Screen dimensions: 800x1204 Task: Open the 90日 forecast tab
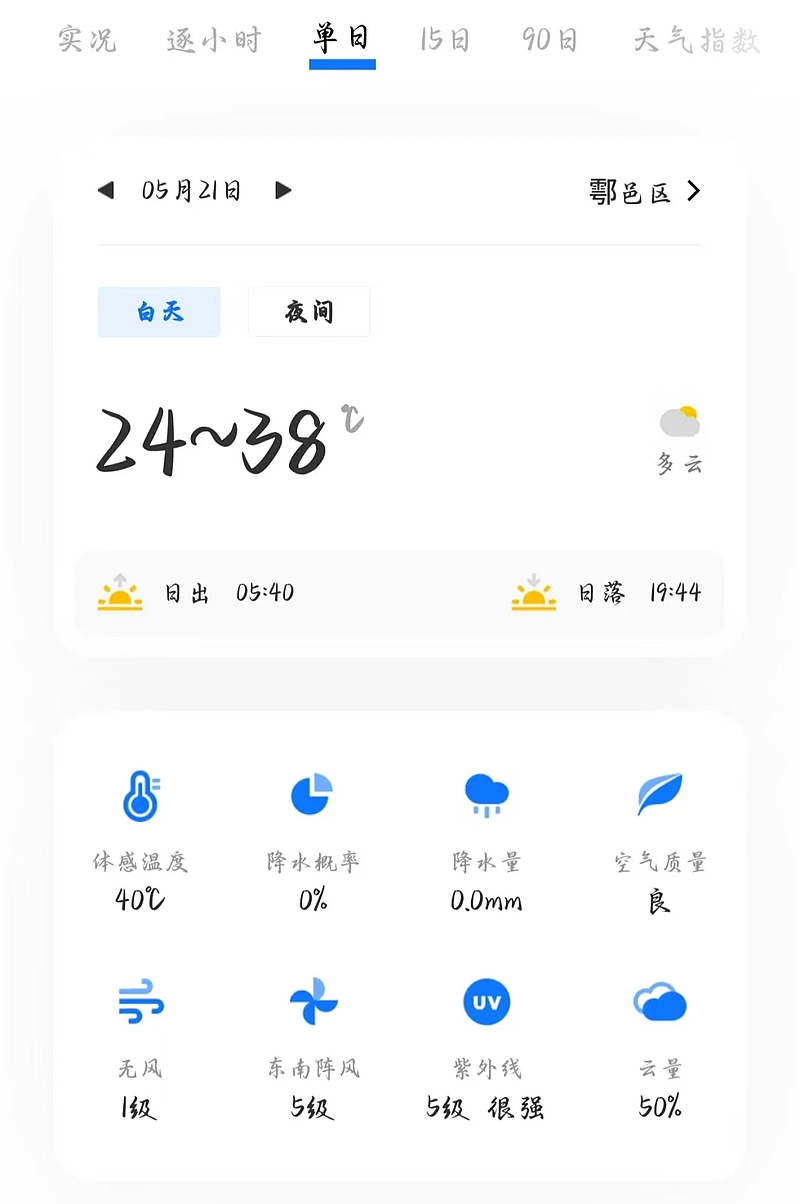tap(550, 40)
